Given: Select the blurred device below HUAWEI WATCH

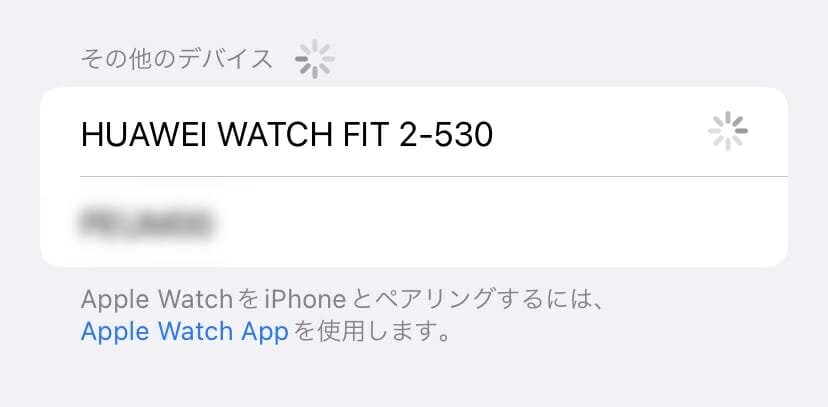Looking at the screenshot, I should 148,222.
